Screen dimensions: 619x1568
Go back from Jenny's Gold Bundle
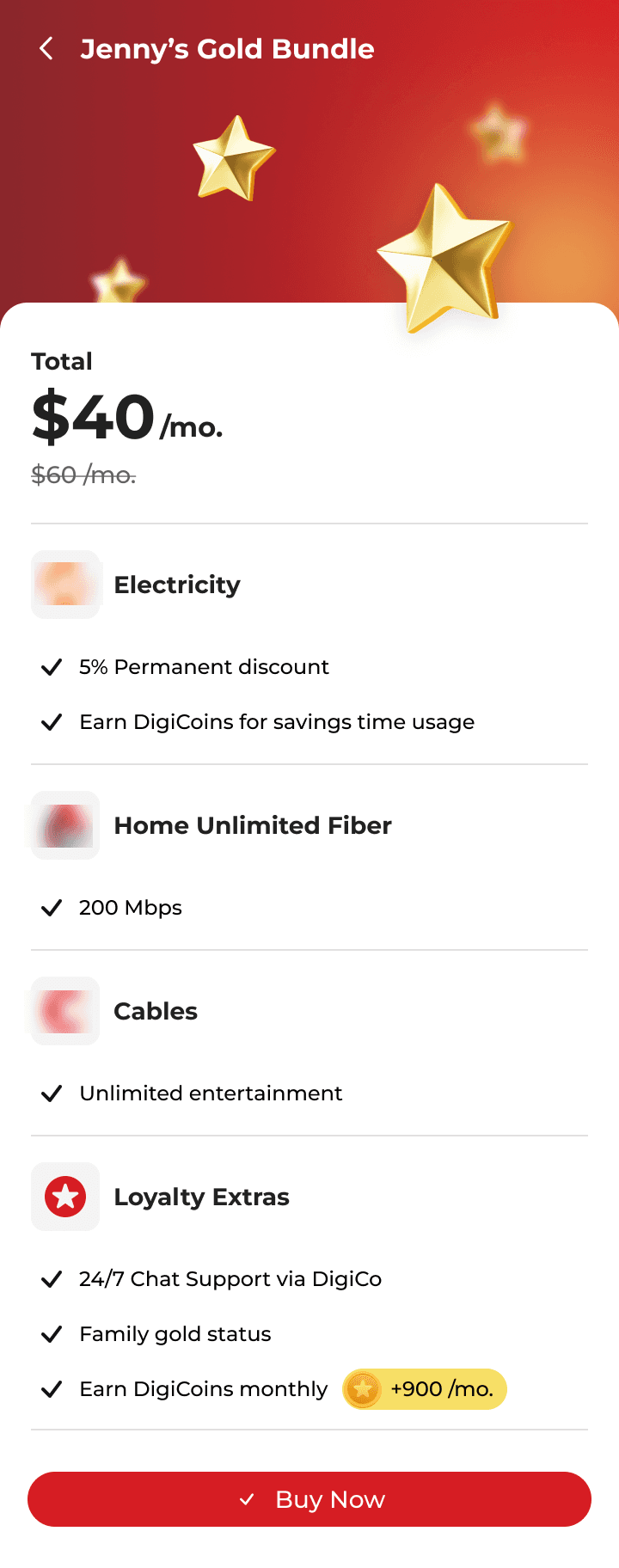point(47,49)
